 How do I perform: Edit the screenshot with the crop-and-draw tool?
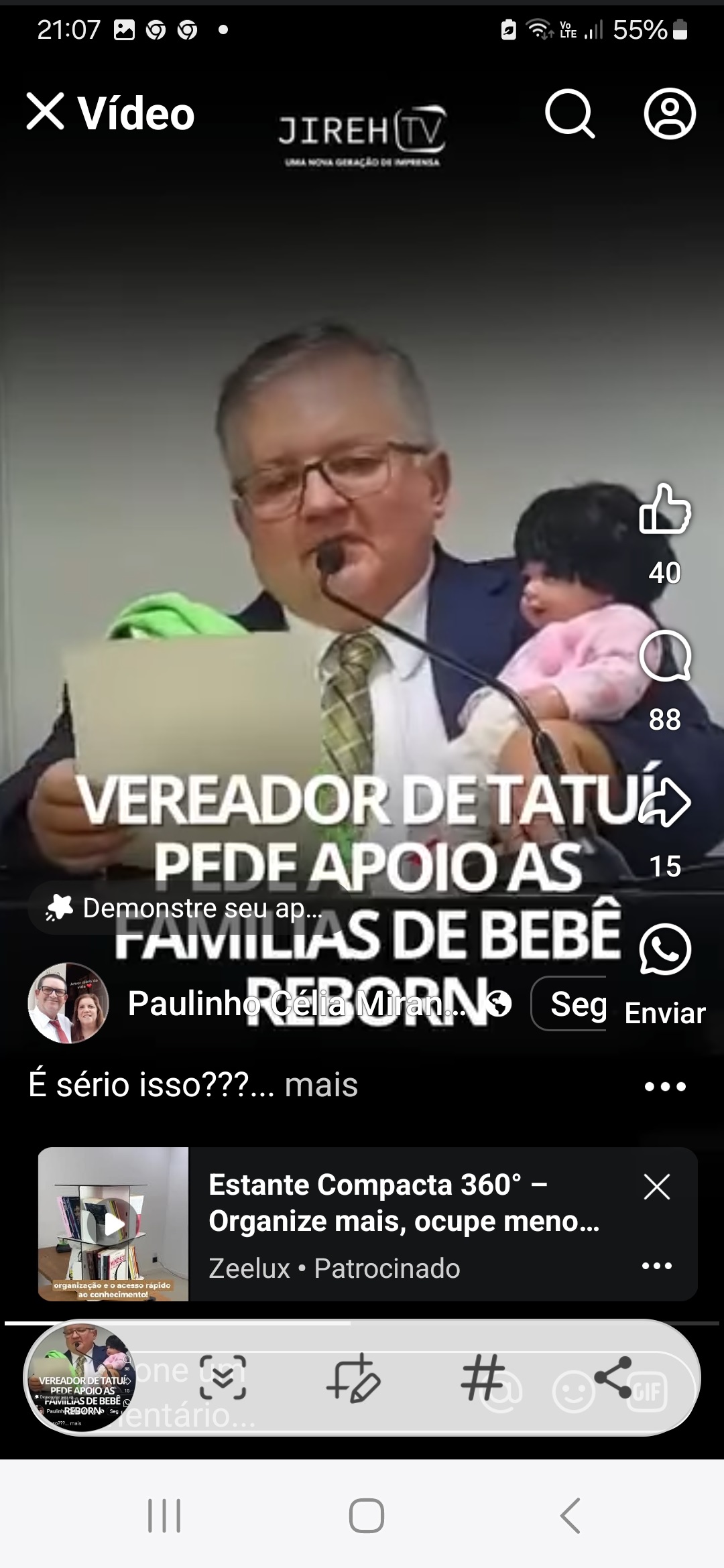point(353,1378)
